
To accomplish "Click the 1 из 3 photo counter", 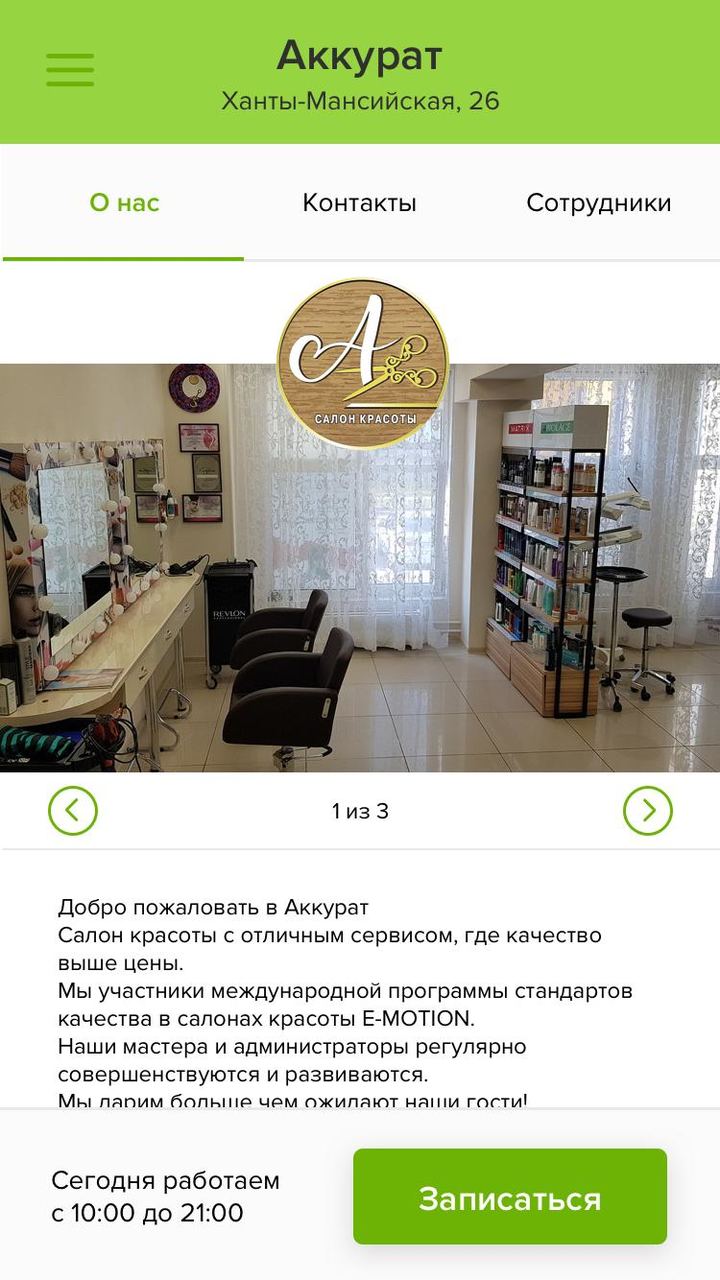I will (x=360, y=810).
